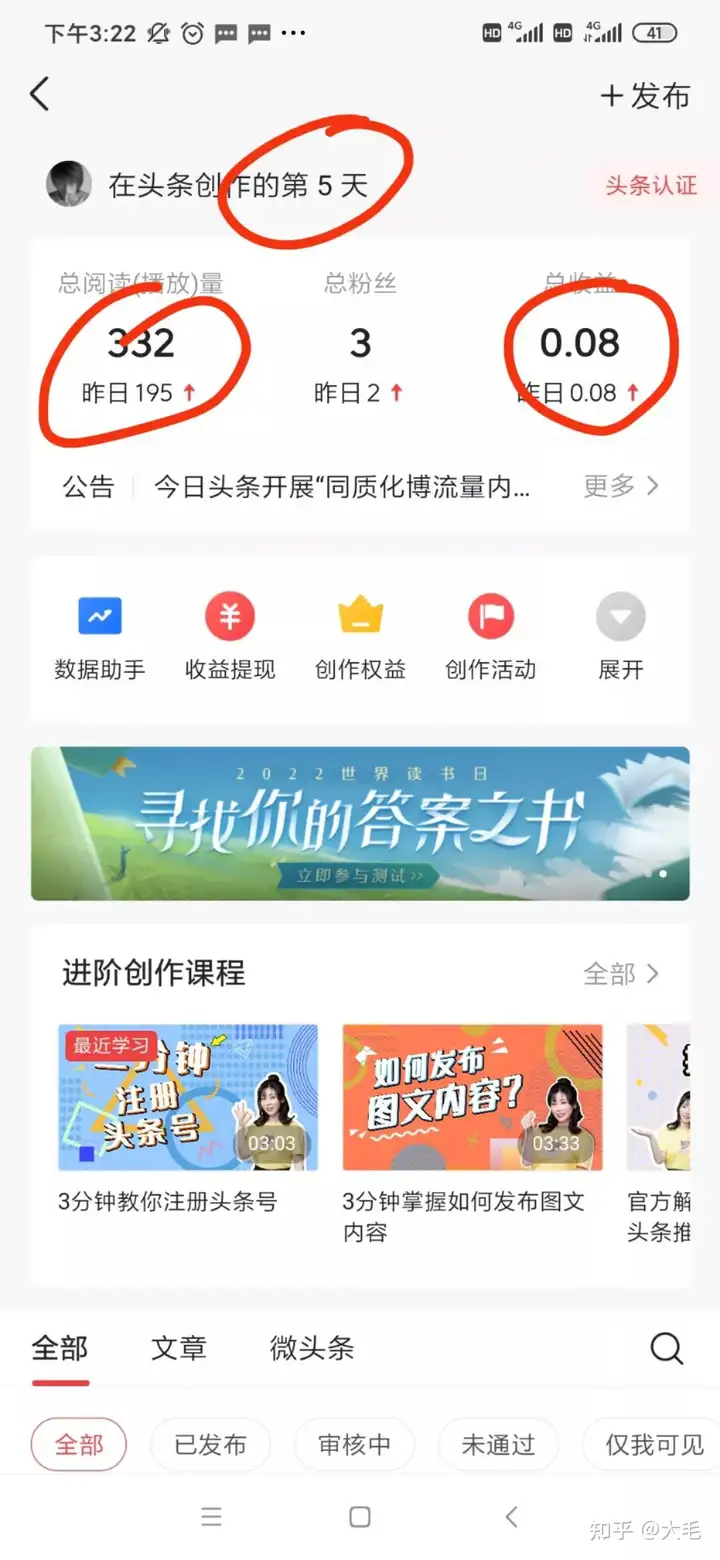Open 创作权益 creator benefits
The image size is (720, 1560).
pos(360,637)
